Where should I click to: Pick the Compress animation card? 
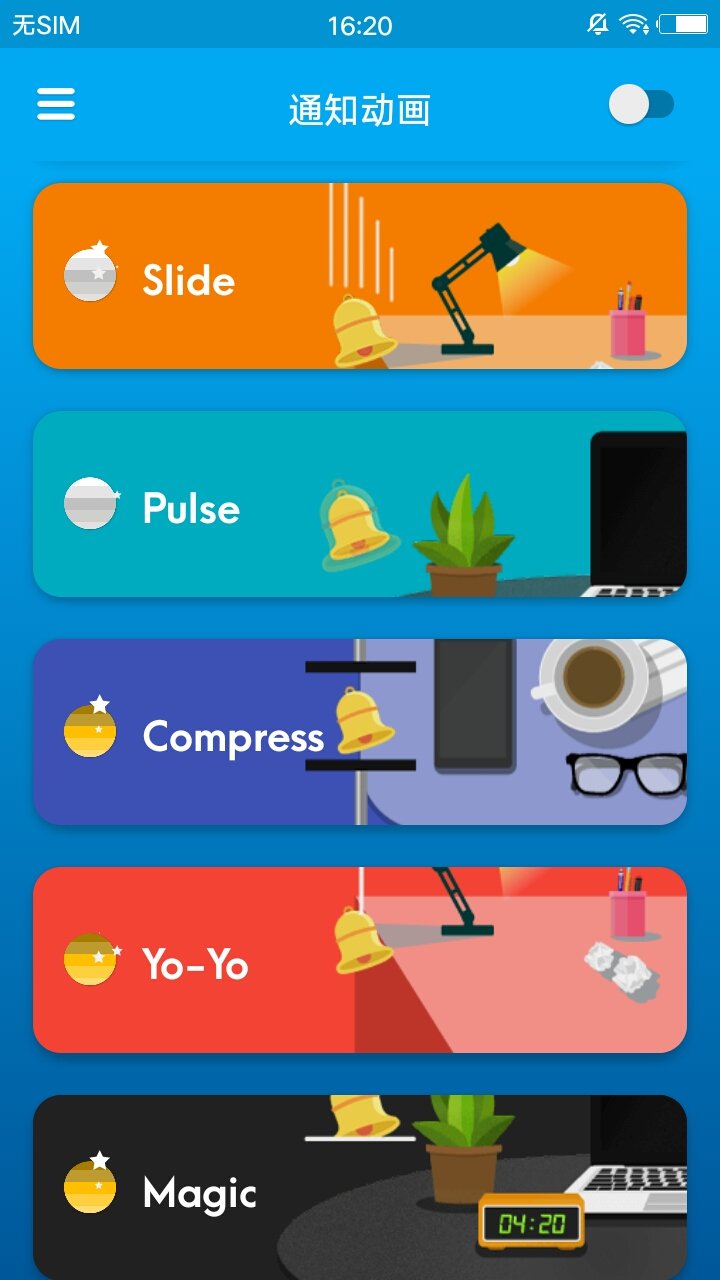pyautogui.click(x=360, y=732)
